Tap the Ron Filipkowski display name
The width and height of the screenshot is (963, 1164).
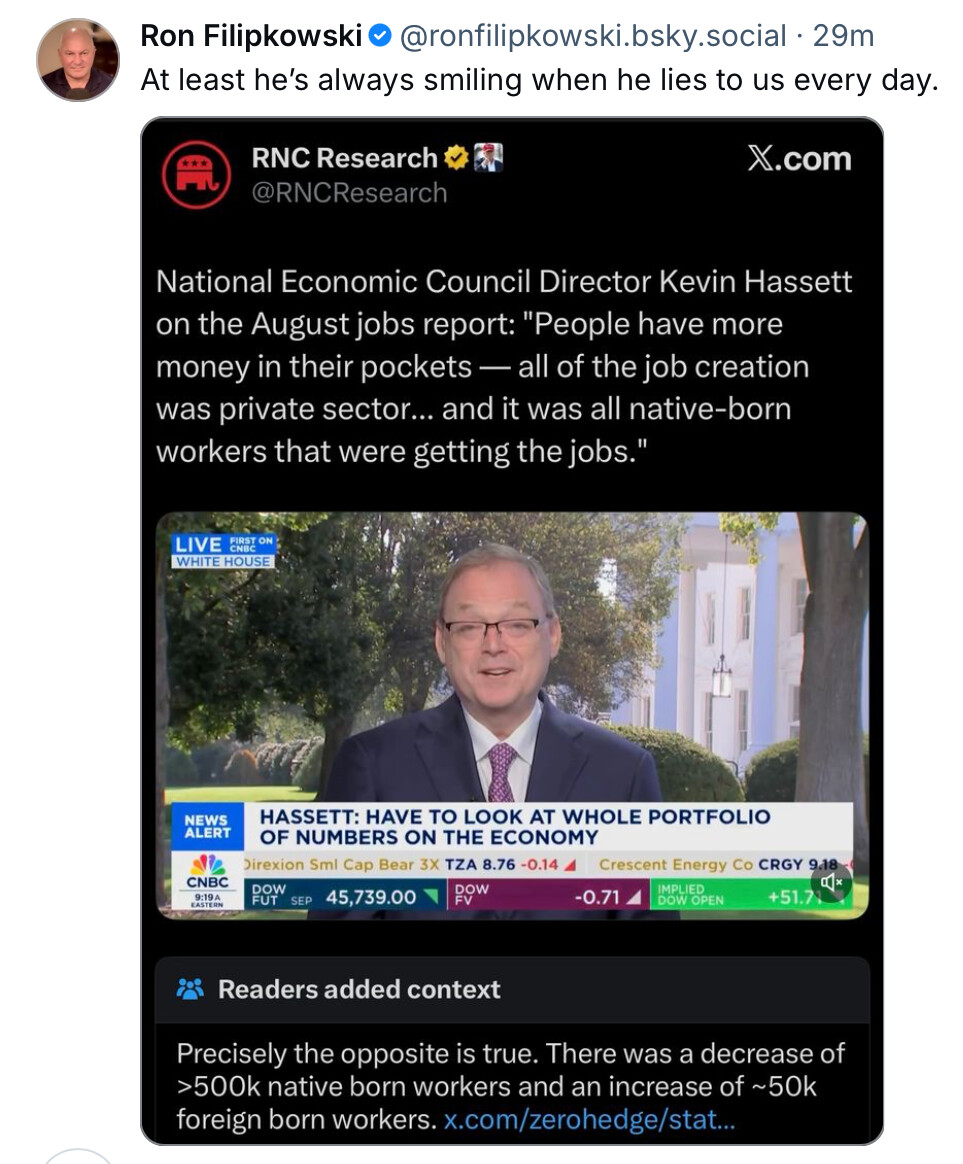(250, 36)
